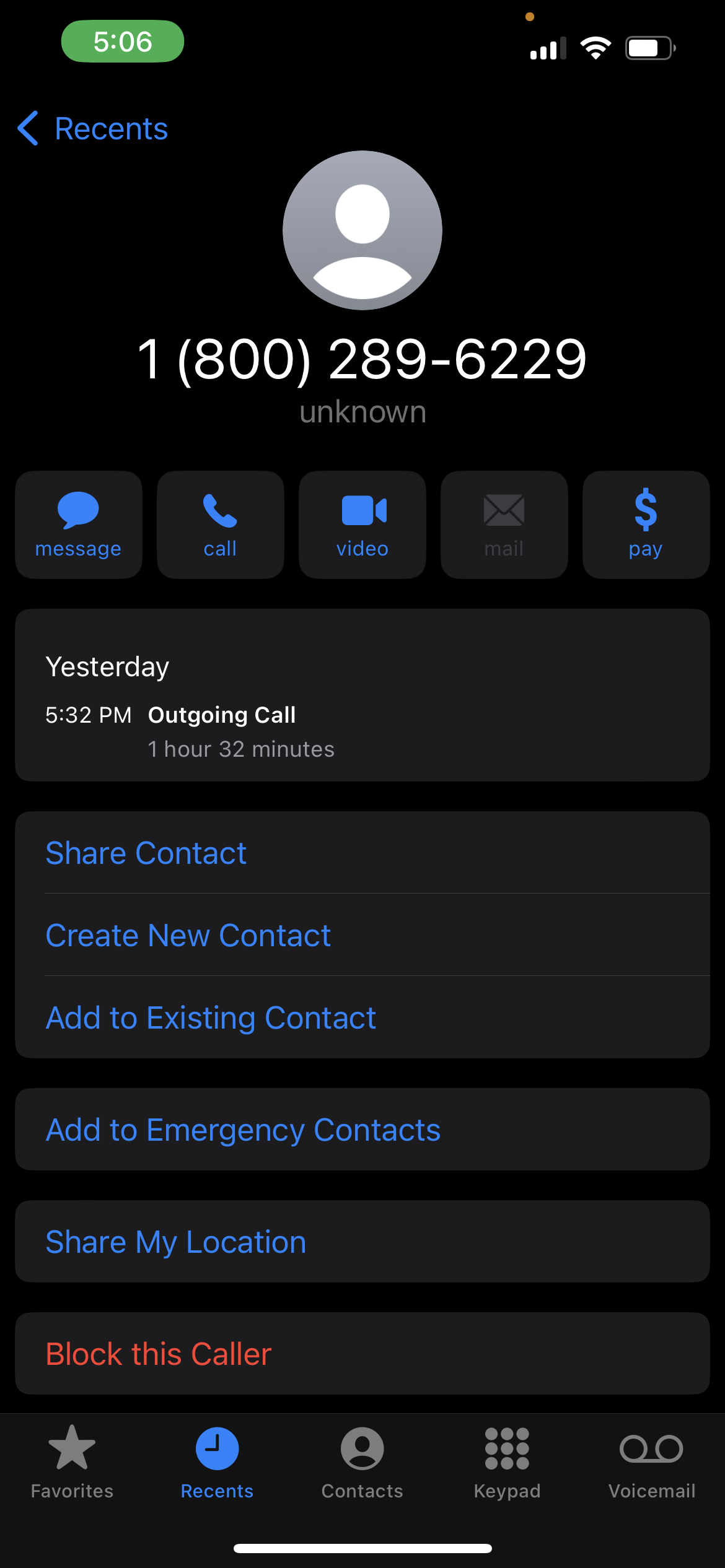The height and width of the screenshot is (1568, 725).
Task: Add number to Emergency Contacts
Action: click(x=243, y=1130)
